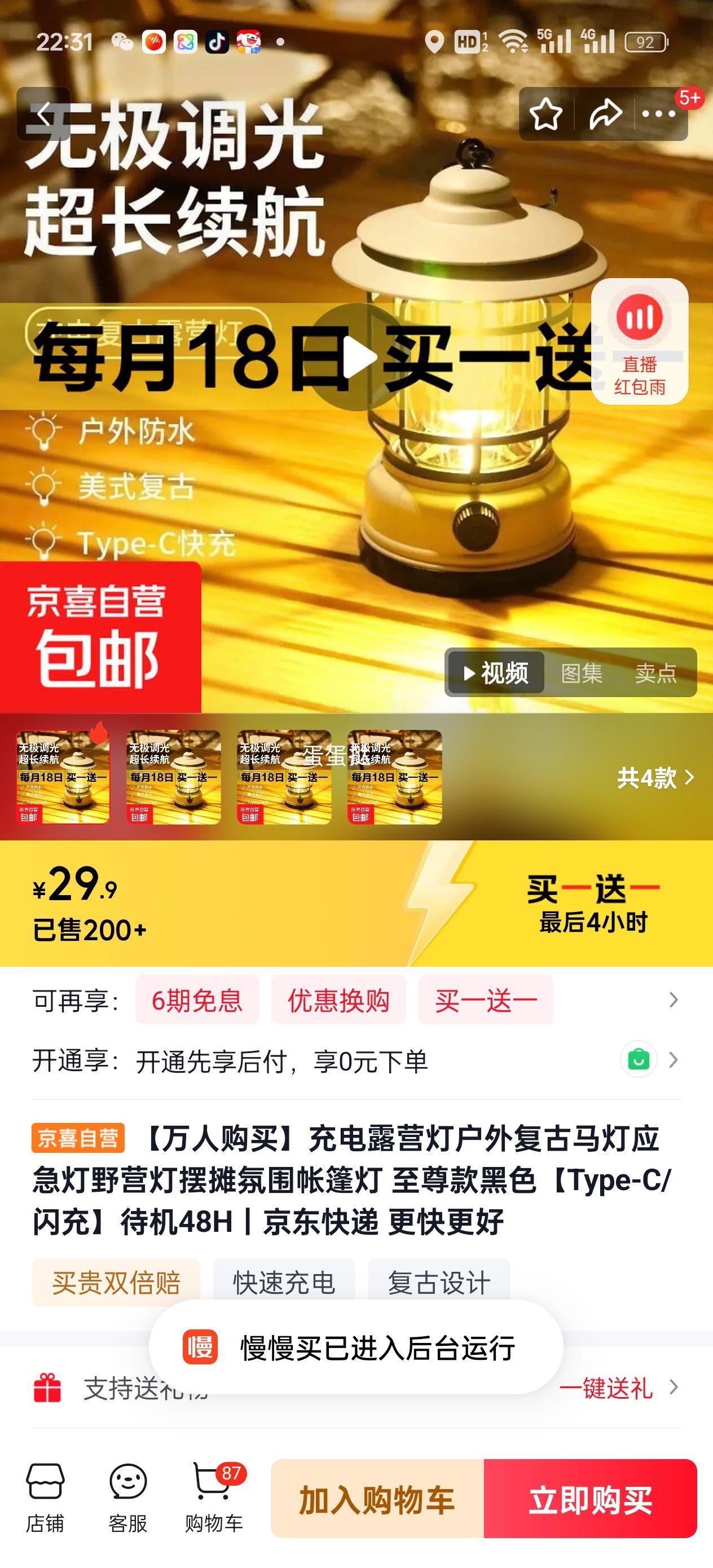Select the 视频 tab

[496, 674]
